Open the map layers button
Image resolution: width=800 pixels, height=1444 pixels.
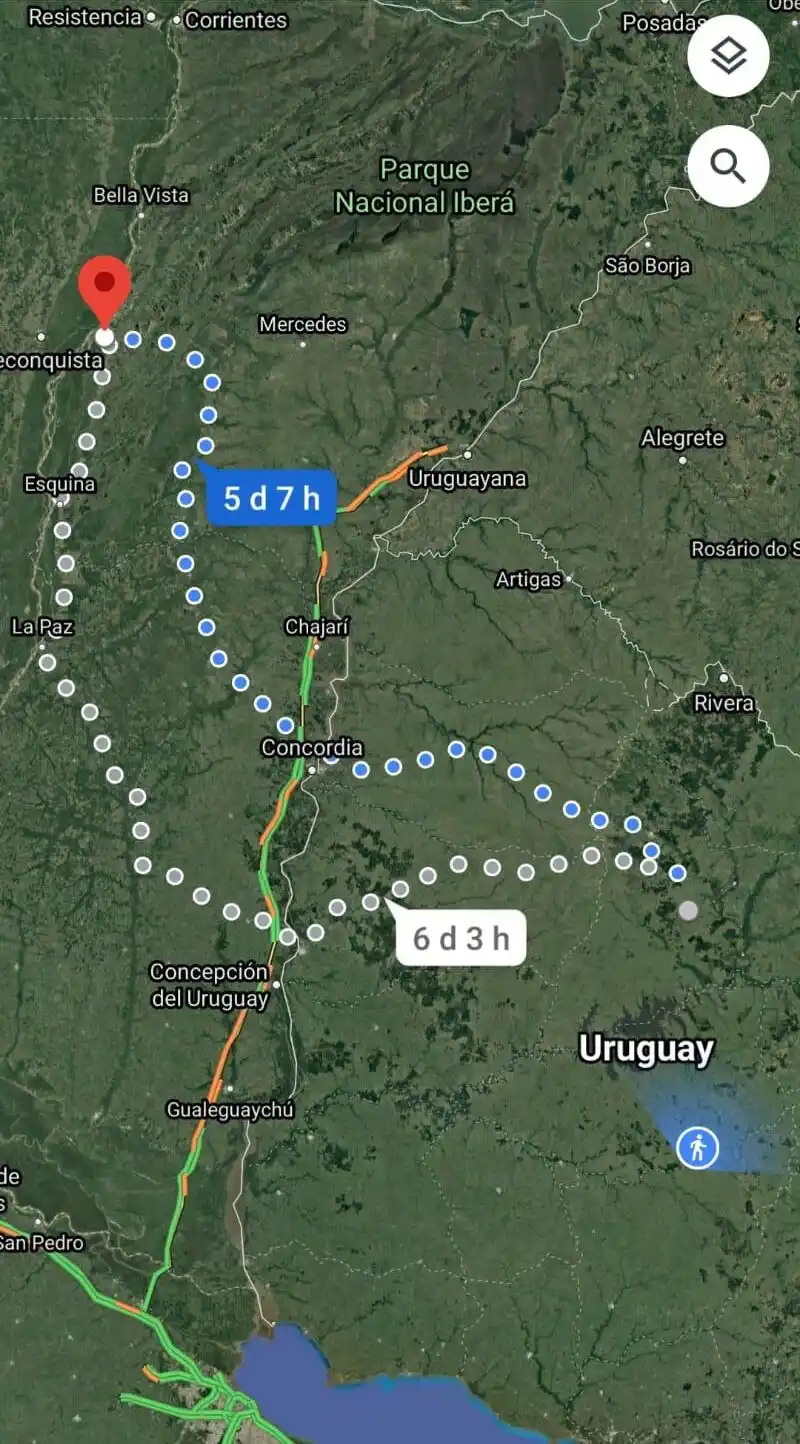click(x=728, y=56)
